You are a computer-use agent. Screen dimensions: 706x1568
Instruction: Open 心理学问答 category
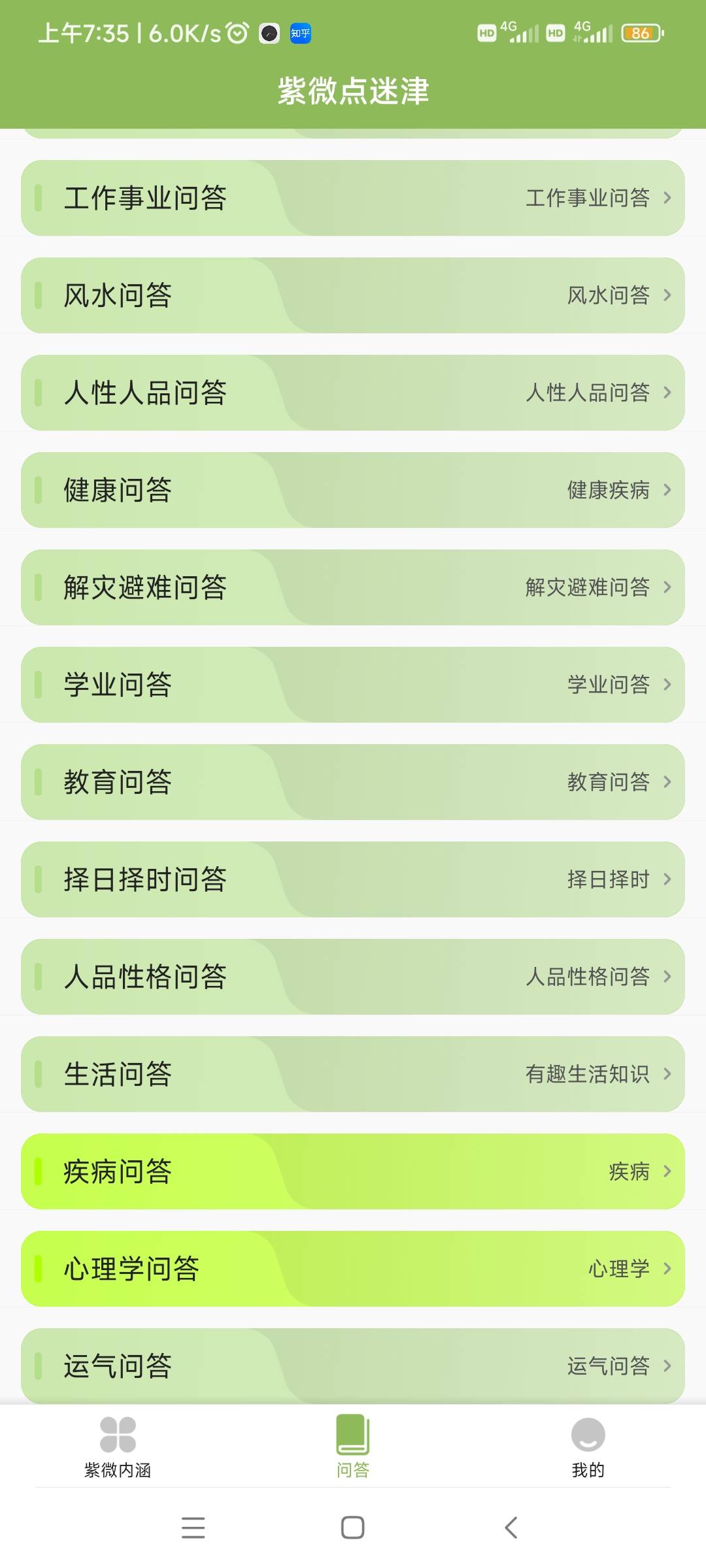coord(353,1269)
